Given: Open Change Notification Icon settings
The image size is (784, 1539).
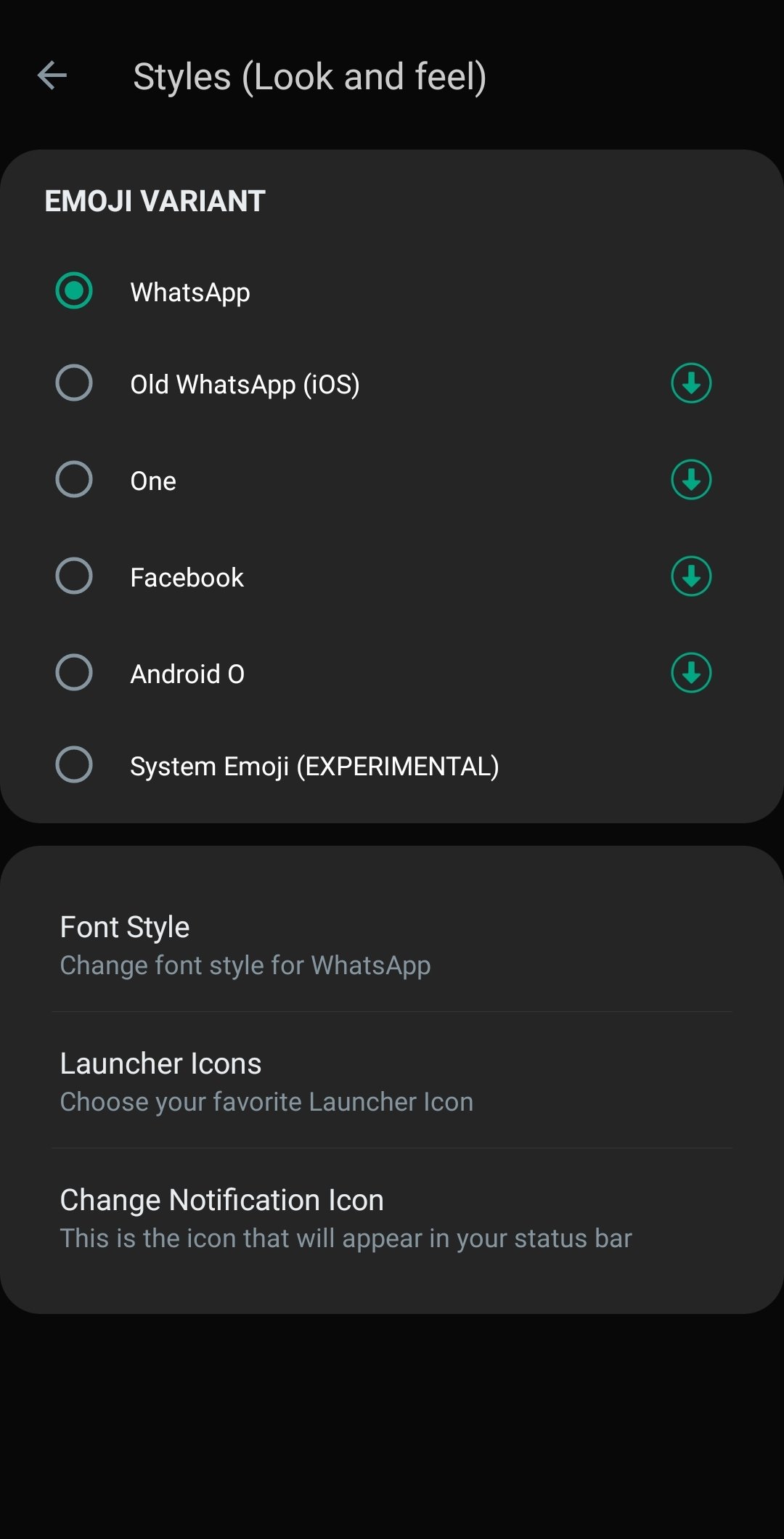Looking at the screenshot, I should click(x=221, y=1199).
